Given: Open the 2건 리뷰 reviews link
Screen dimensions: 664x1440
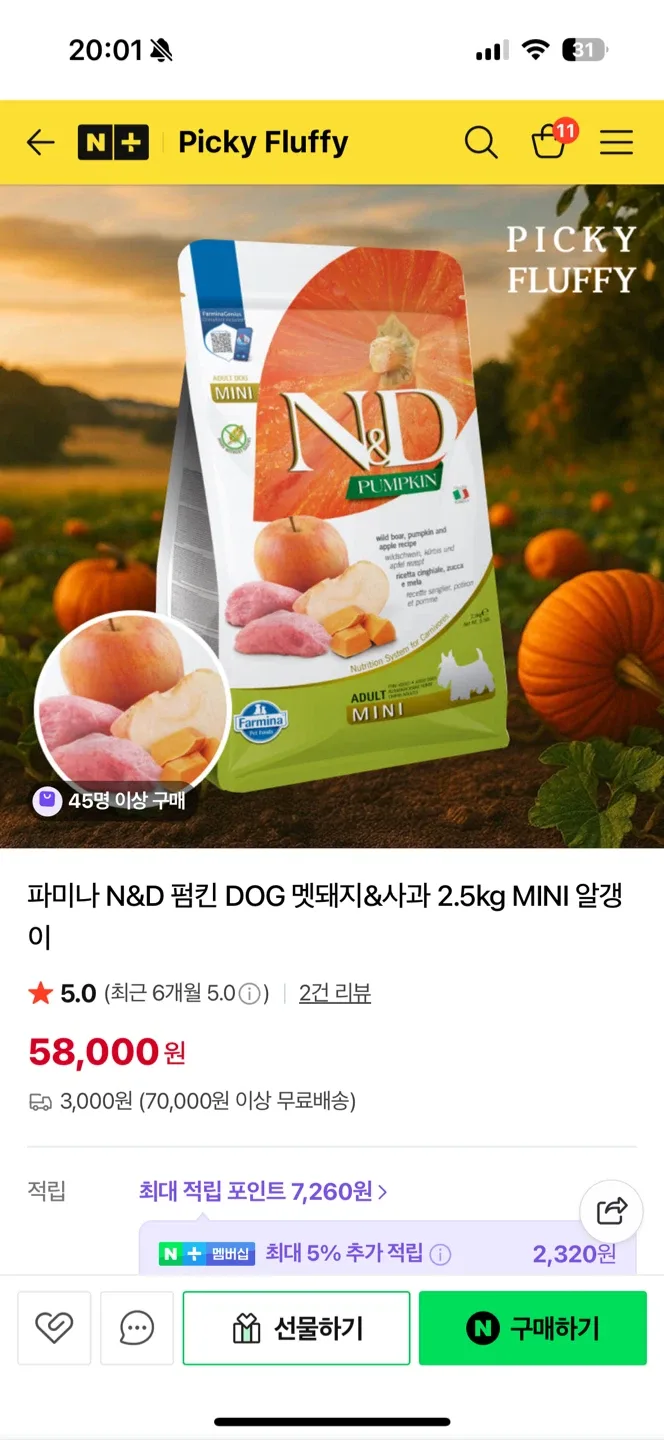Looking at the screenshot, I should coord(334,993).
